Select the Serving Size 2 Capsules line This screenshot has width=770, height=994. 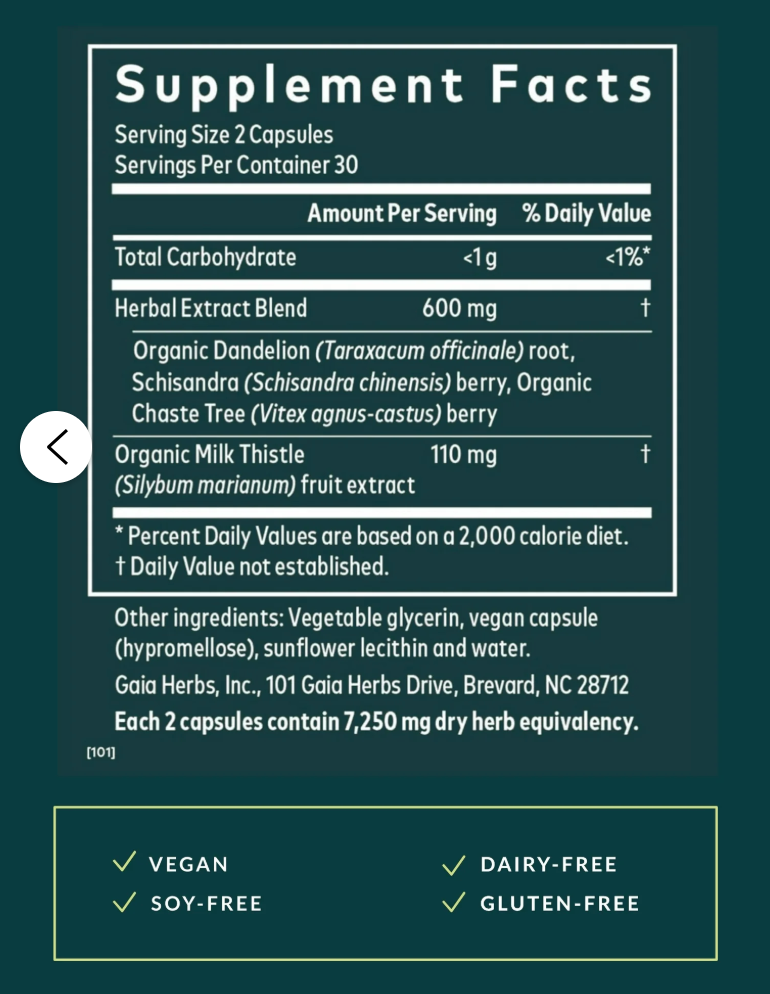225,135
